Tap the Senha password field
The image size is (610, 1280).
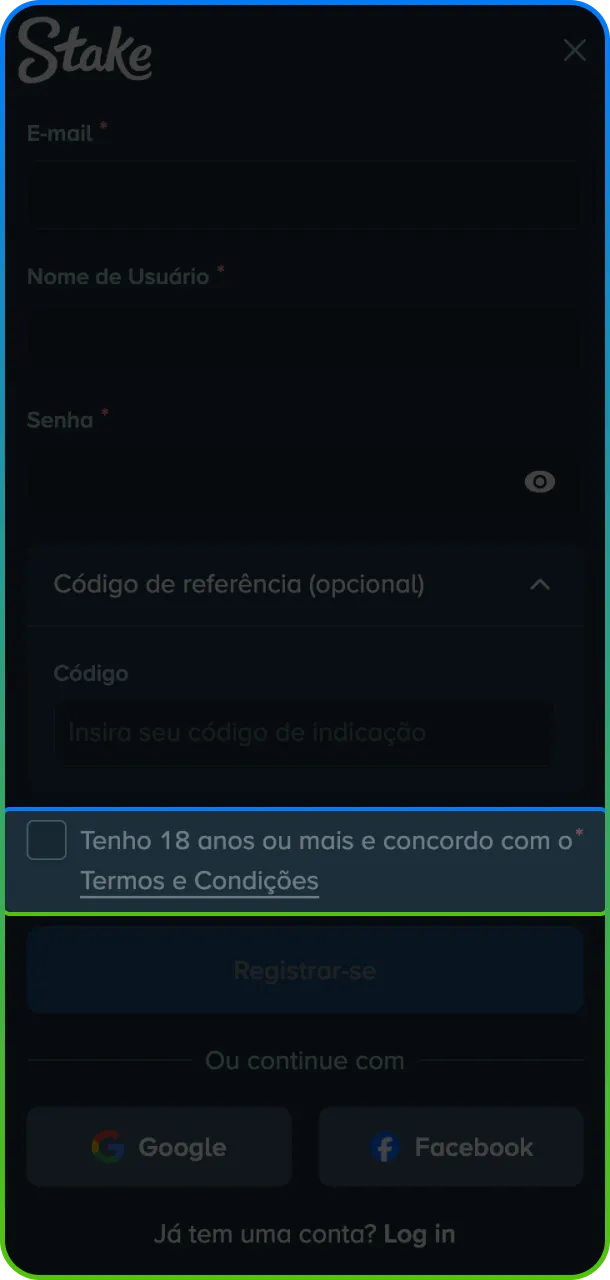pos(270,481)
